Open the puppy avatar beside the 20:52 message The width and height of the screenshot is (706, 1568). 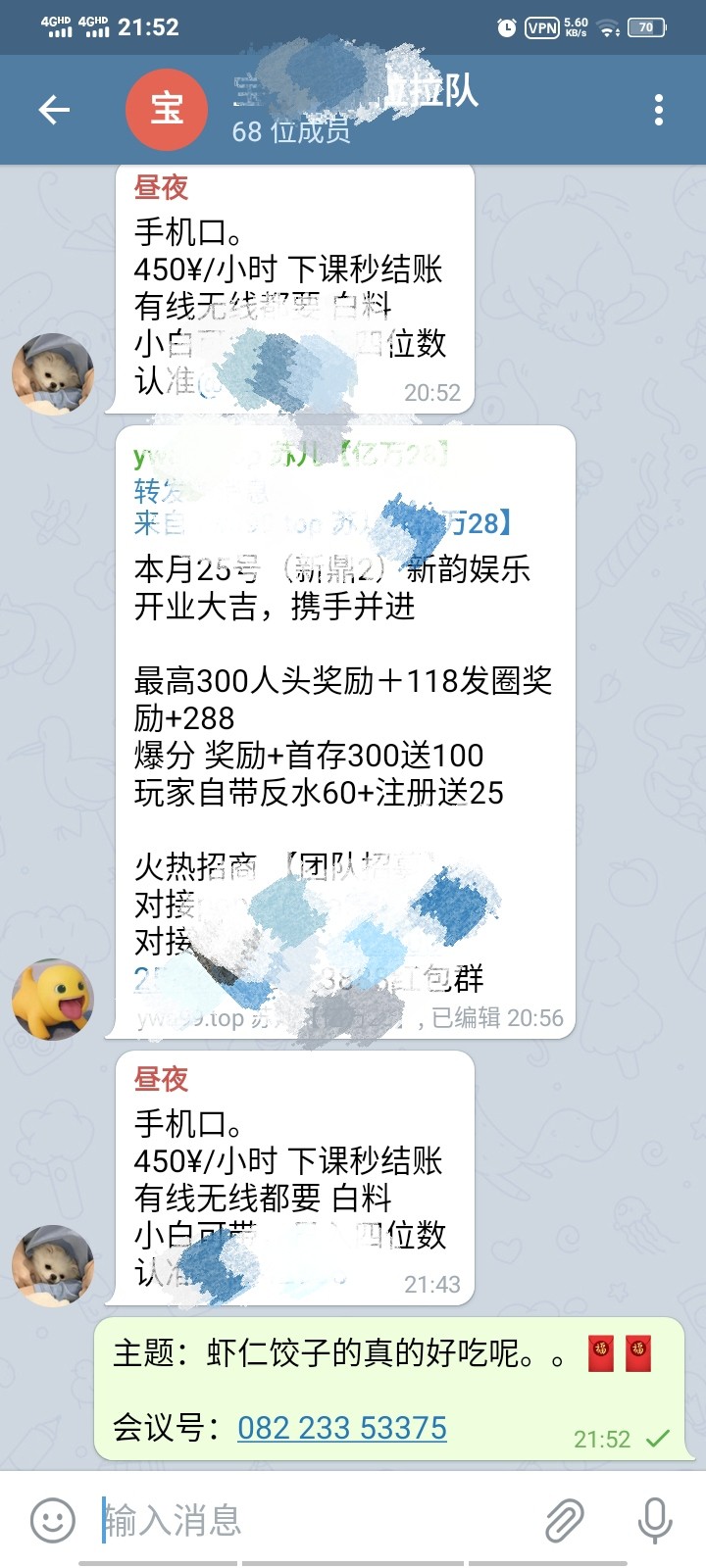tap(53, 373)
